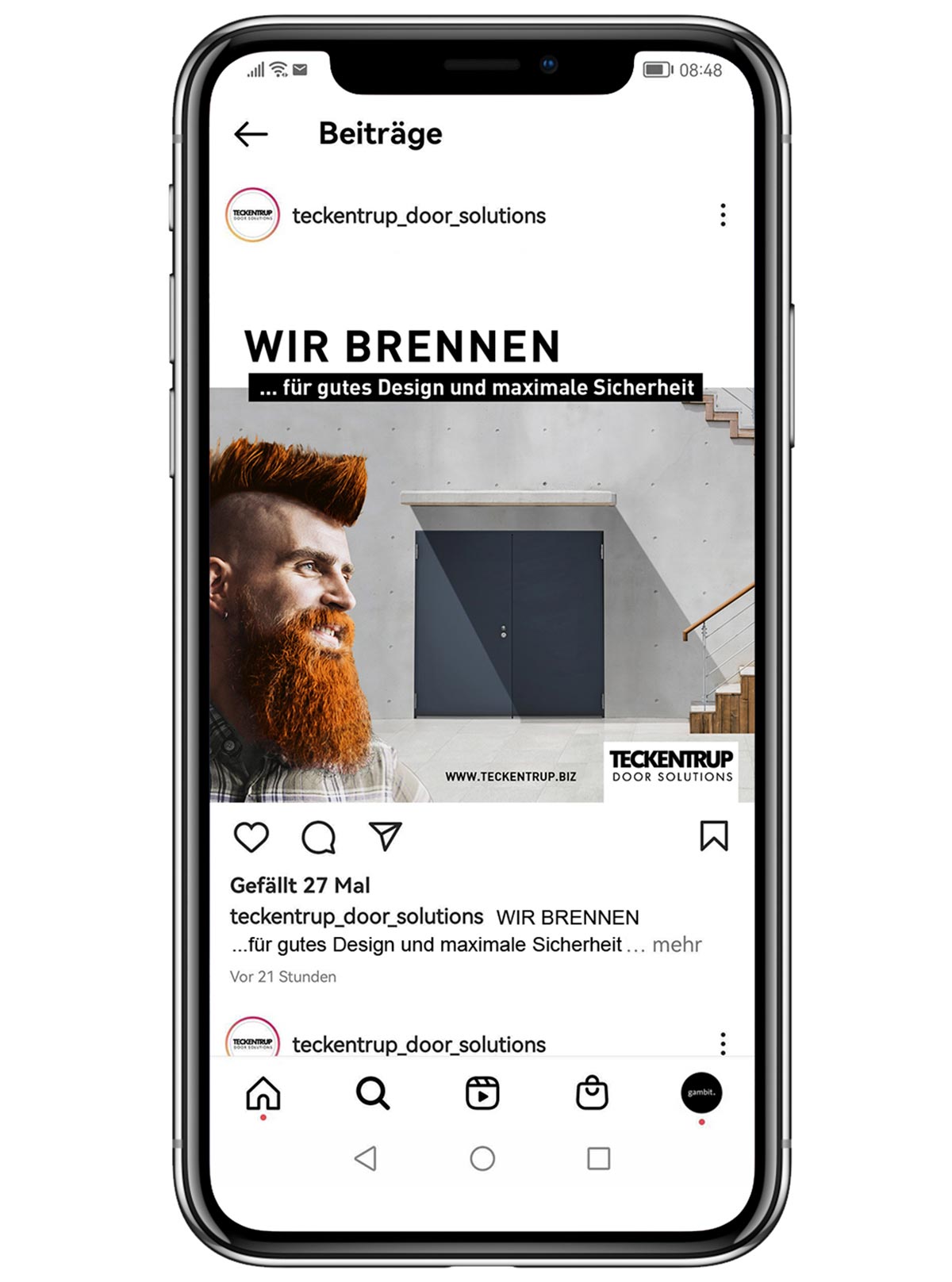
Task: Switch to the Search tab
Action: [372, 1093]
